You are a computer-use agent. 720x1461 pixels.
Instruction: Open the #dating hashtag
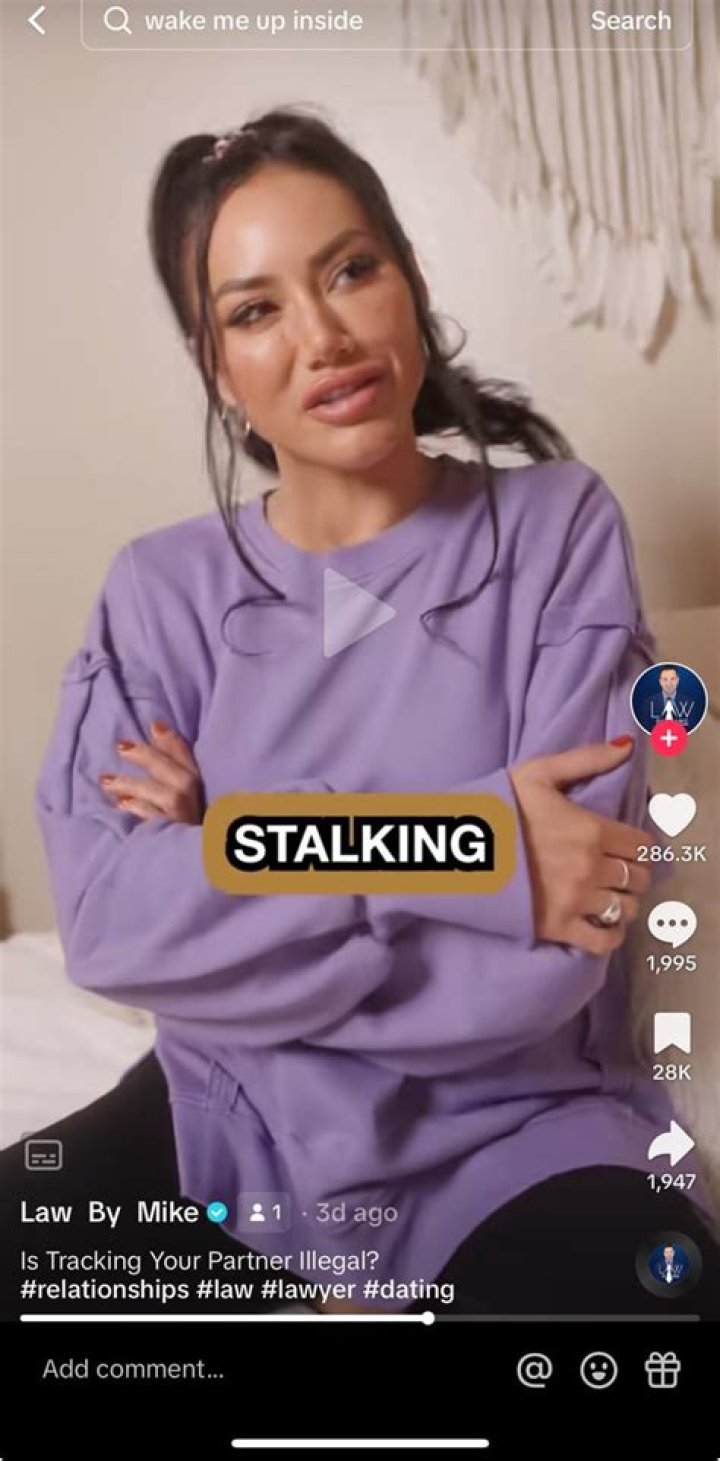tap(408, 1290)
